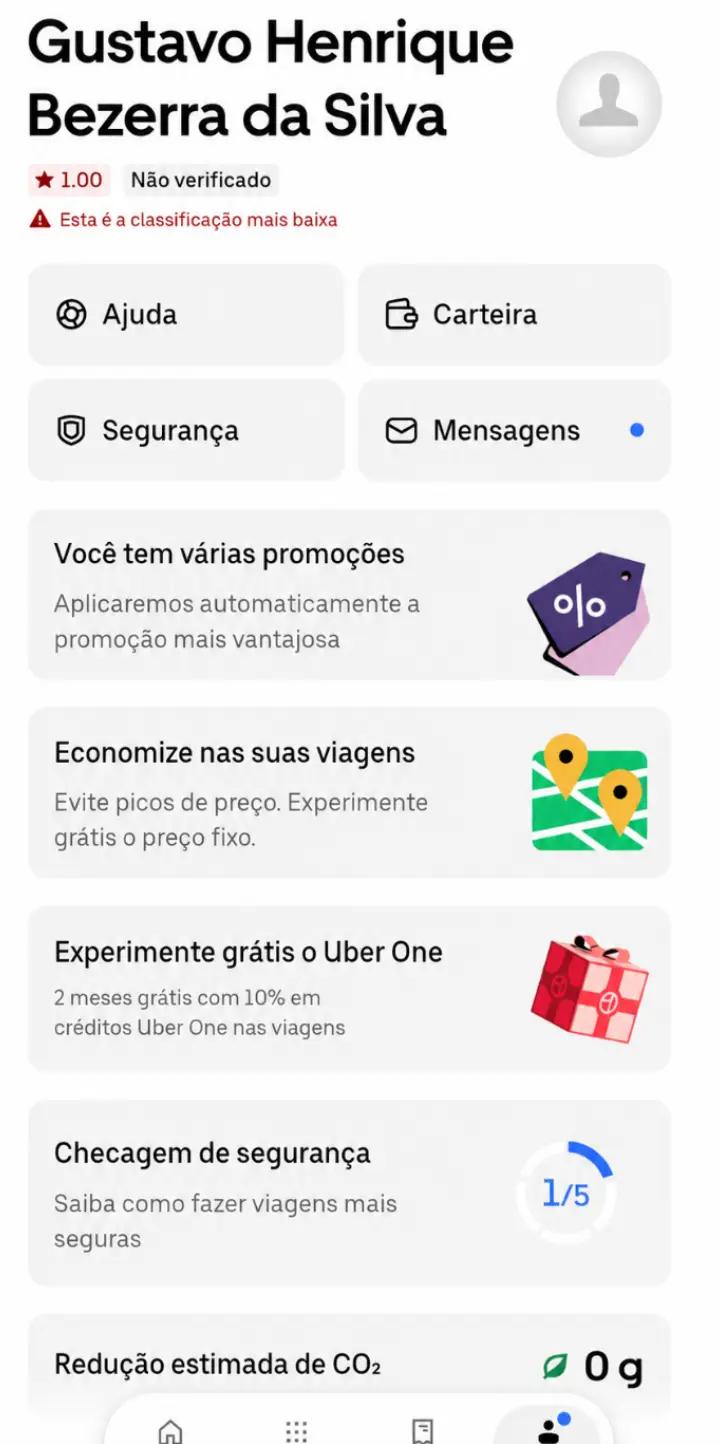
Task: Open Carteira wallet
Action: [514, 314]
